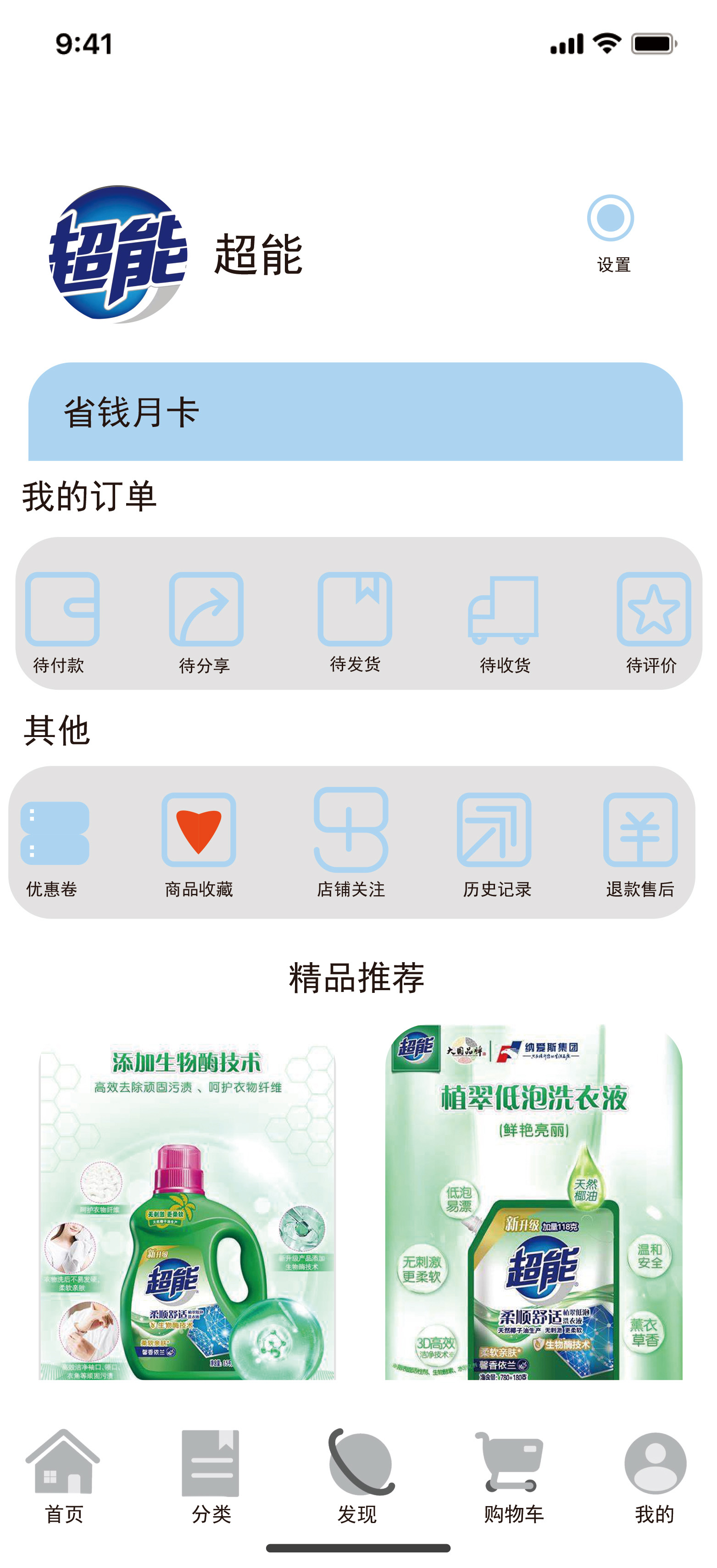Select the 我的 tab
The height and width of the screenshot is (1568, 717).
pos(655,1476)
